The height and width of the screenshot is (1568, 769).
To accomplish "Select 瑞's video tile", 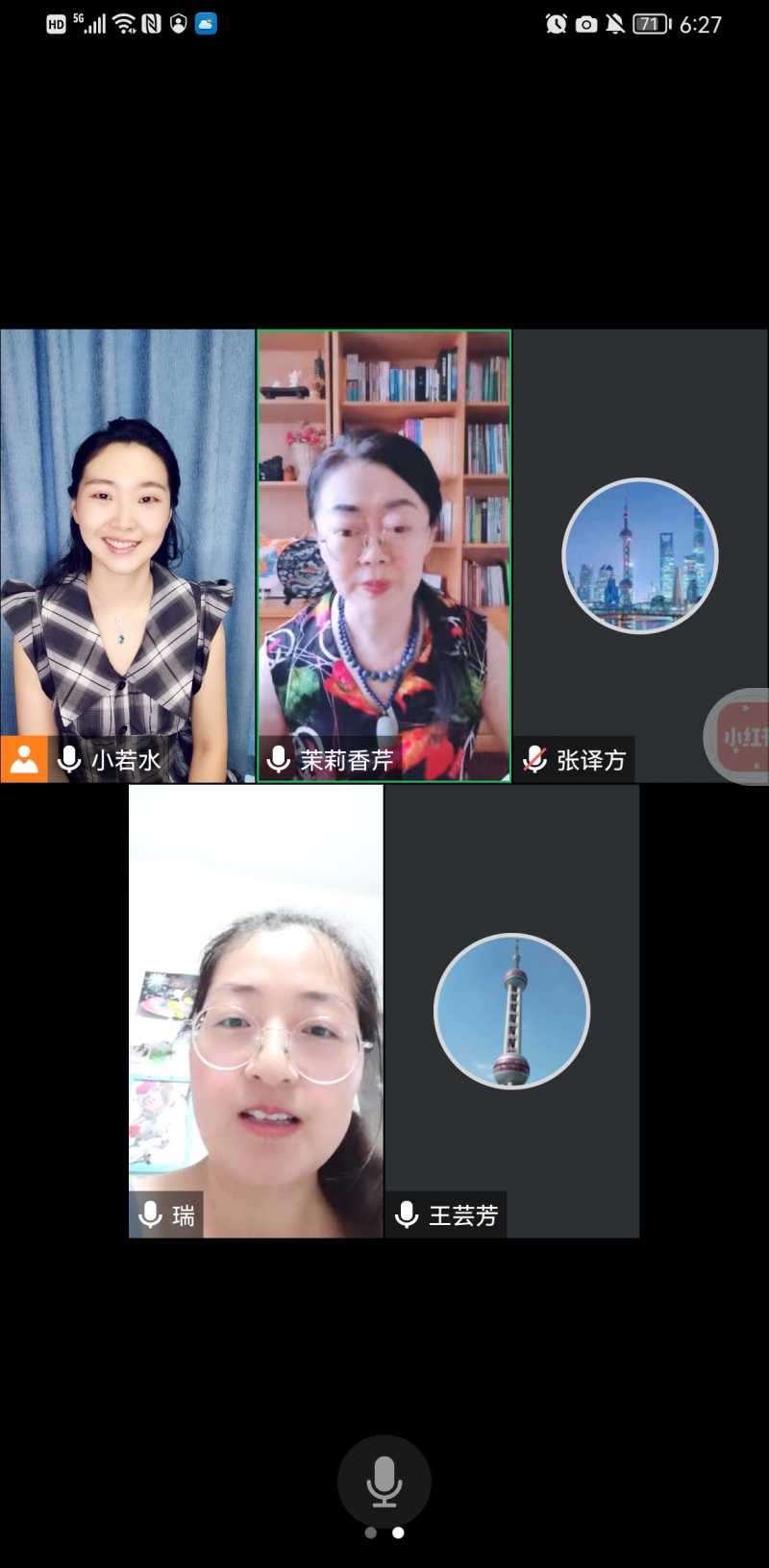I will 256,1011.
